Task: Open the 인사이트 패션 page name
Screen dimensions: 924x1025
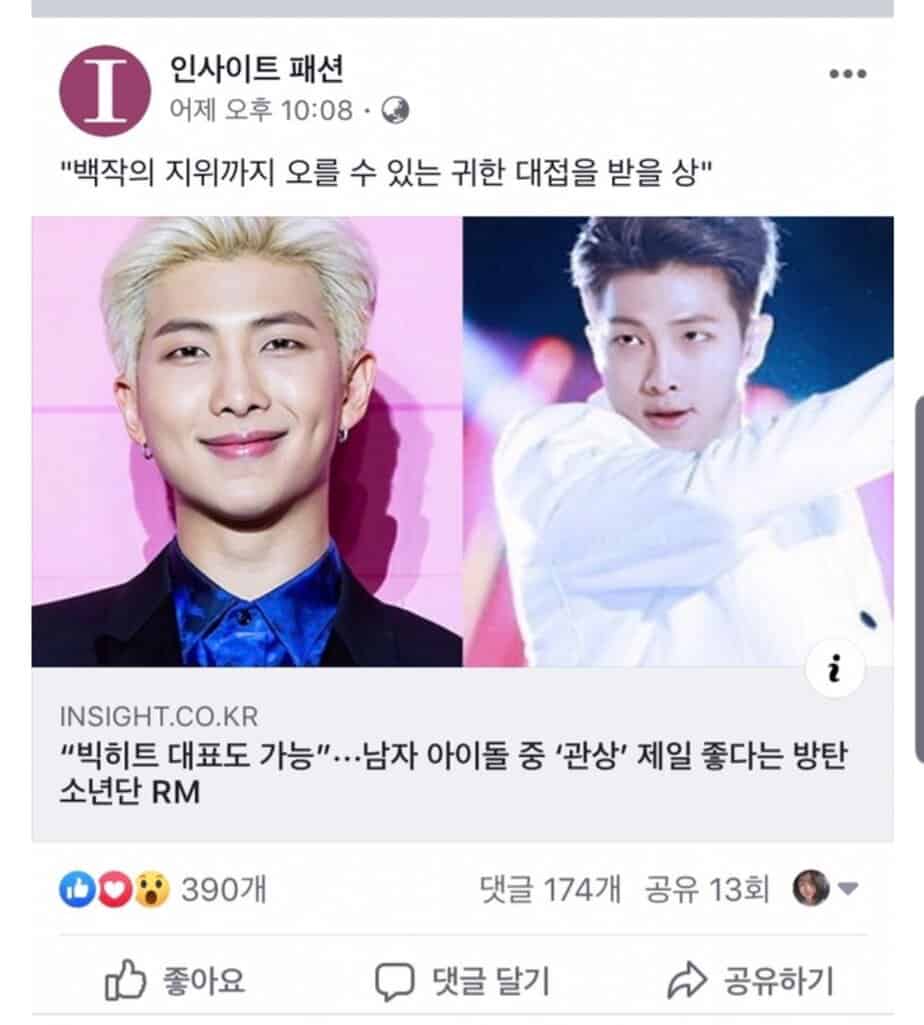Action: click(257, 69)
